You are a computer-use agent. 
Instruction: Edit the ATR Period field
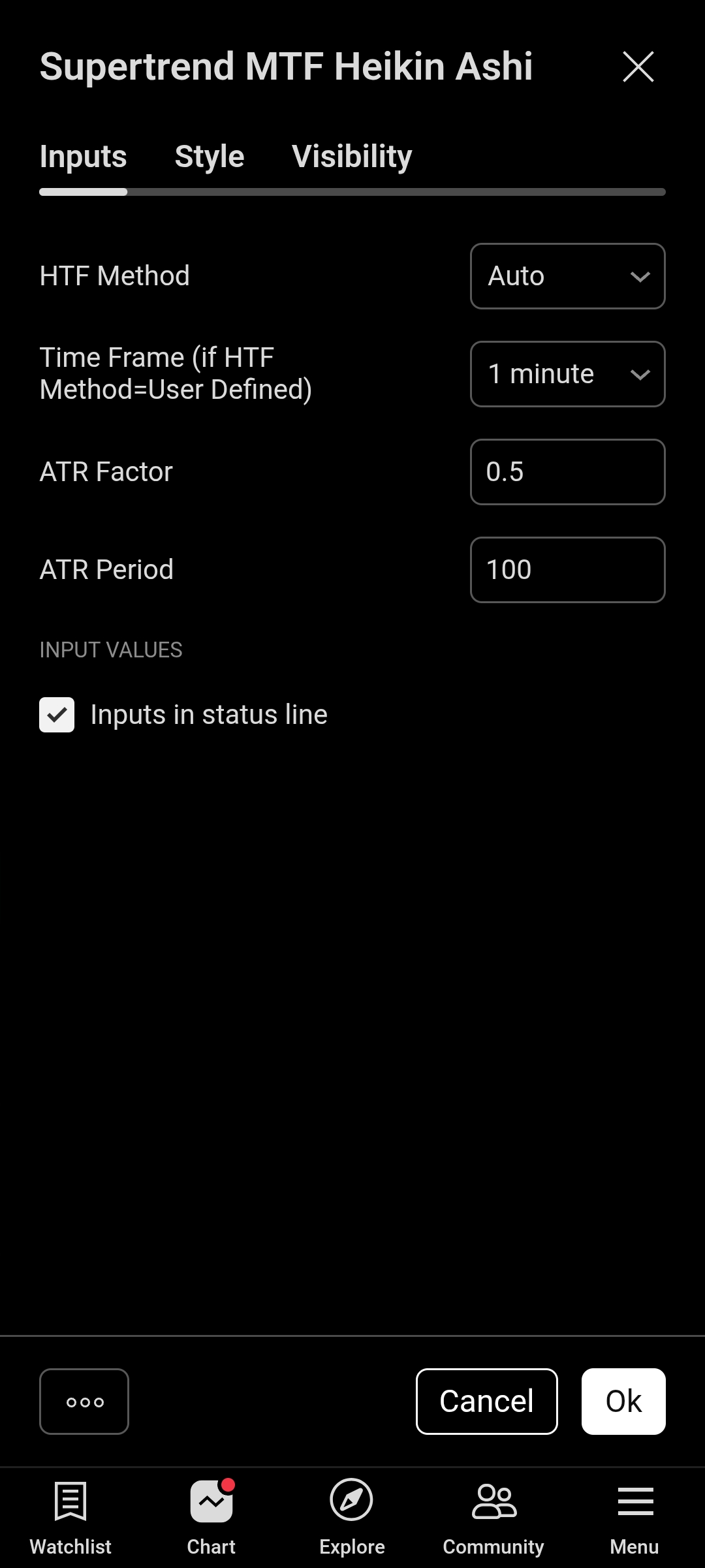[567, 570]
